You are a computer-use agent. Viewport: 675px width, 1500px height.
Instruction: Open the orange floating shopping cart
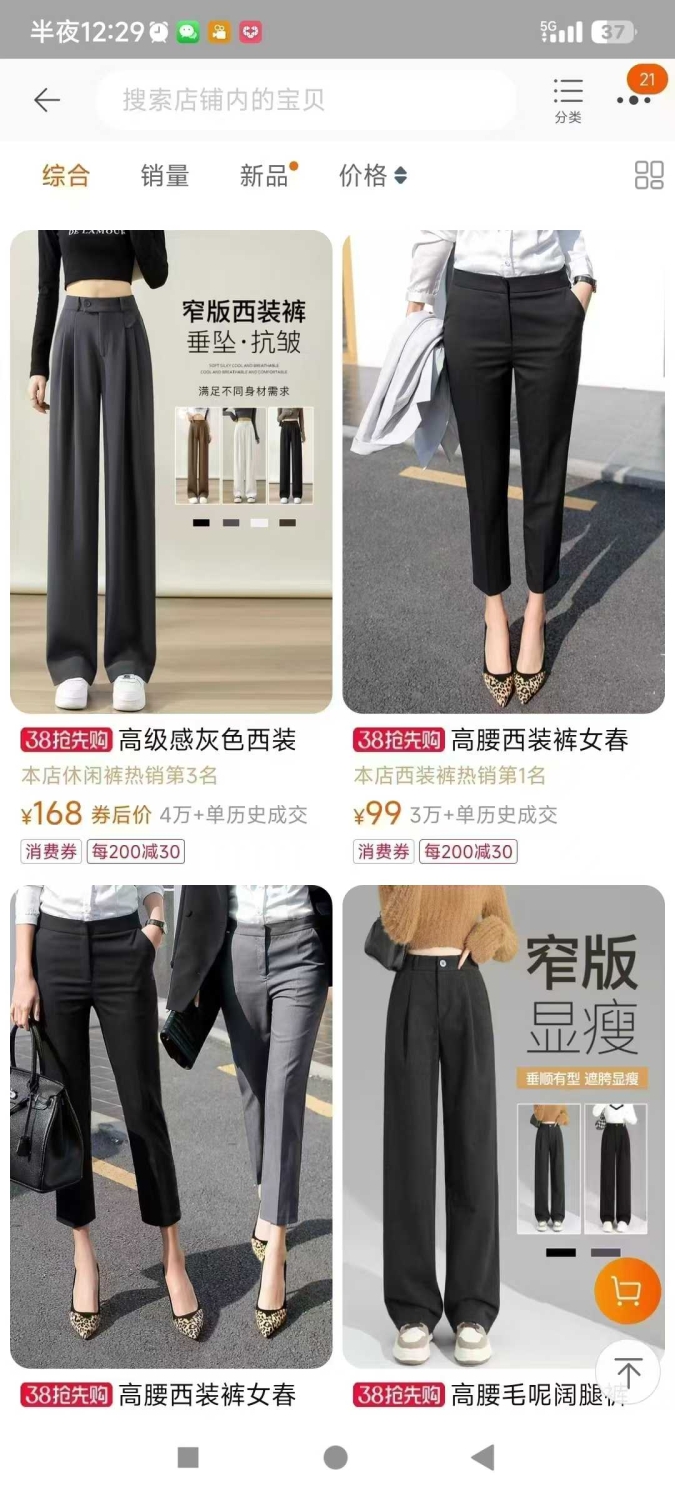pos(627,1291)
